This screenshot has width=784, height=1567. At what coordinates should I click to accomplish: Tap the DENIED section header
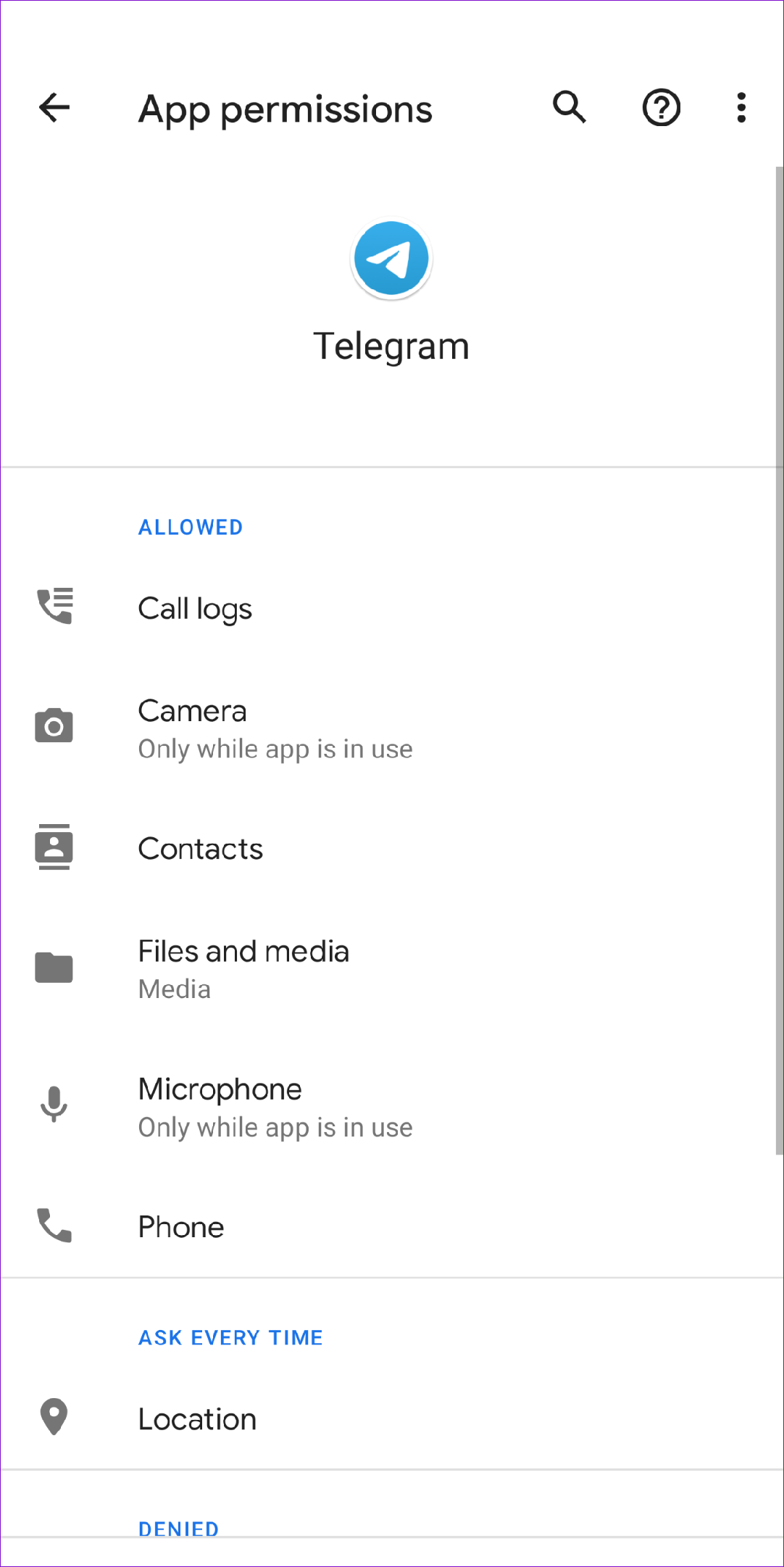point(178,1528)
